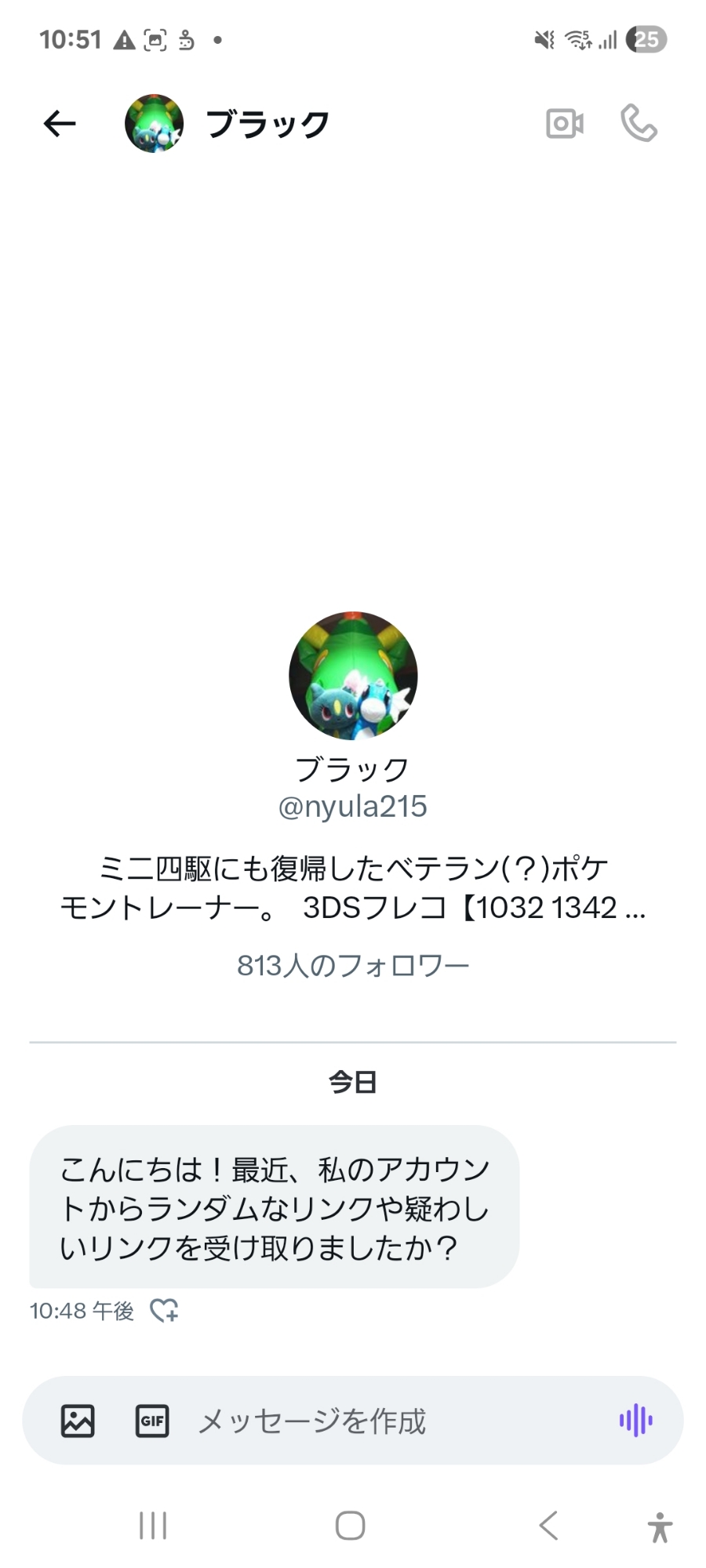The image size is (706, 1568).
Task: Go back from the ブラック conversation
Action: tap(60, 123)
